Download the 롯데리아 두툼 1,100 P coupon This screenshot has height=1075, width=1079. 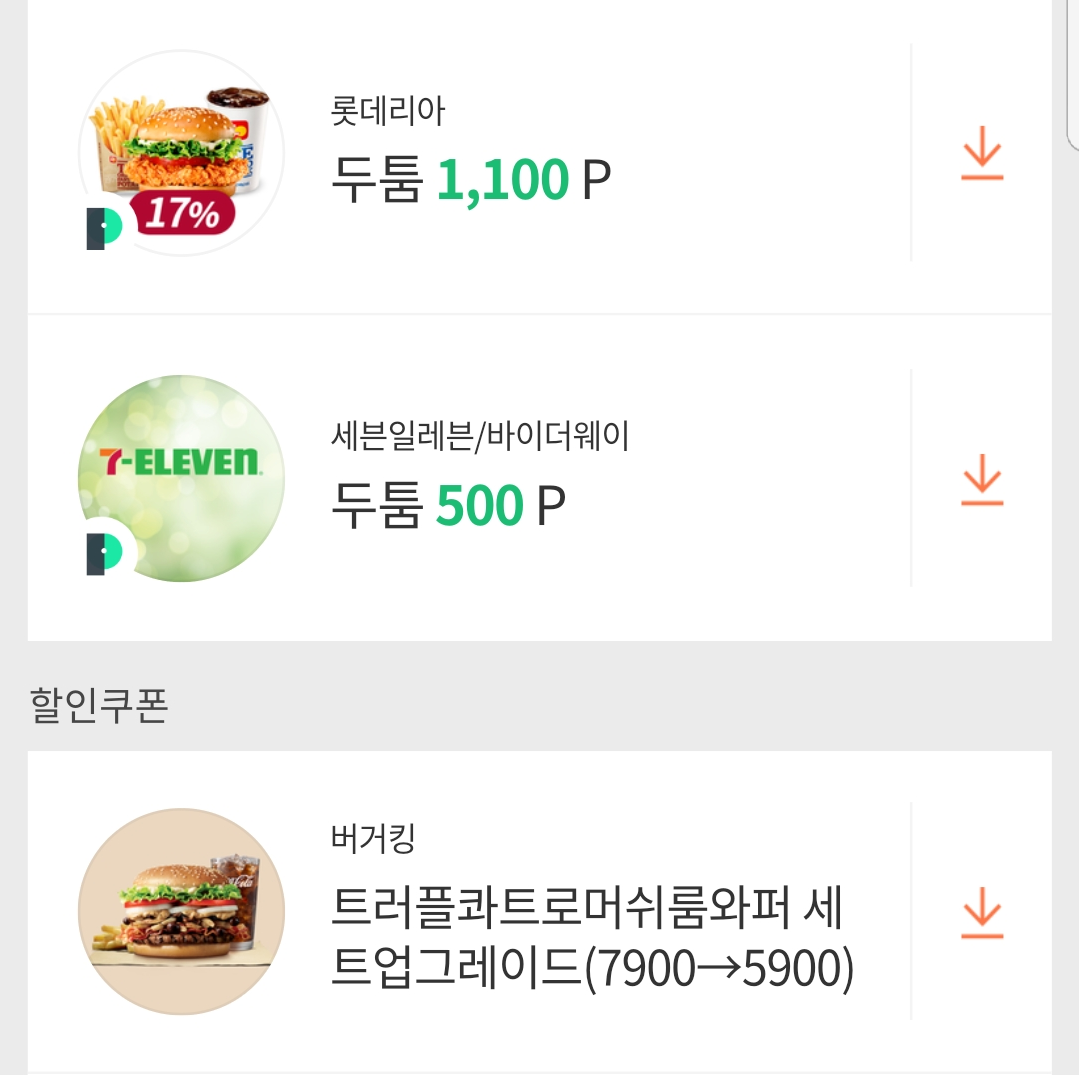tap(981, 153)
